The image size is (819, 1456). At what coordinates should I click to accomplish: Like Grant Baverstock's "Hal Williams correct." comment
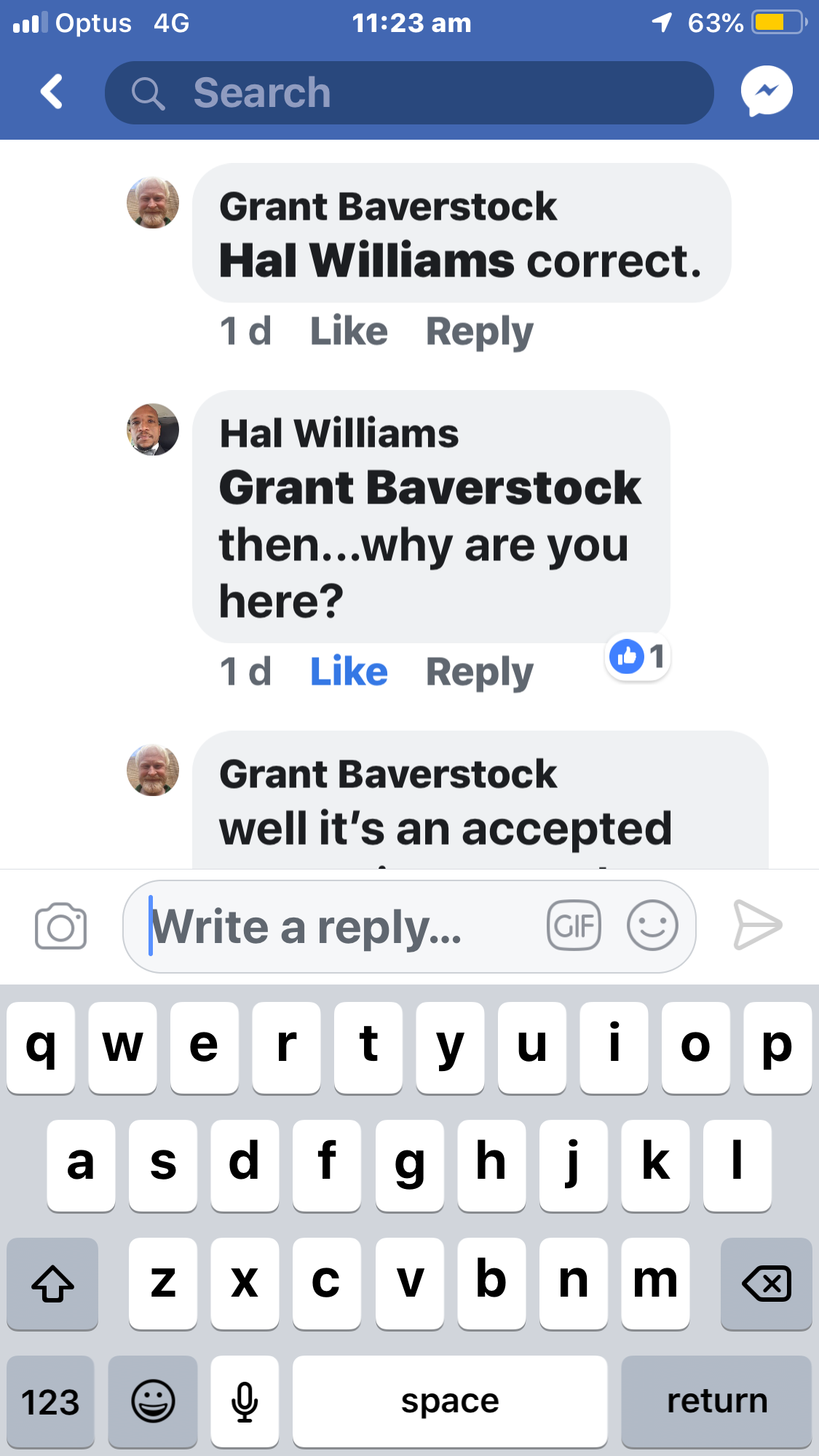pyautogui.click(x=349, y=331)
